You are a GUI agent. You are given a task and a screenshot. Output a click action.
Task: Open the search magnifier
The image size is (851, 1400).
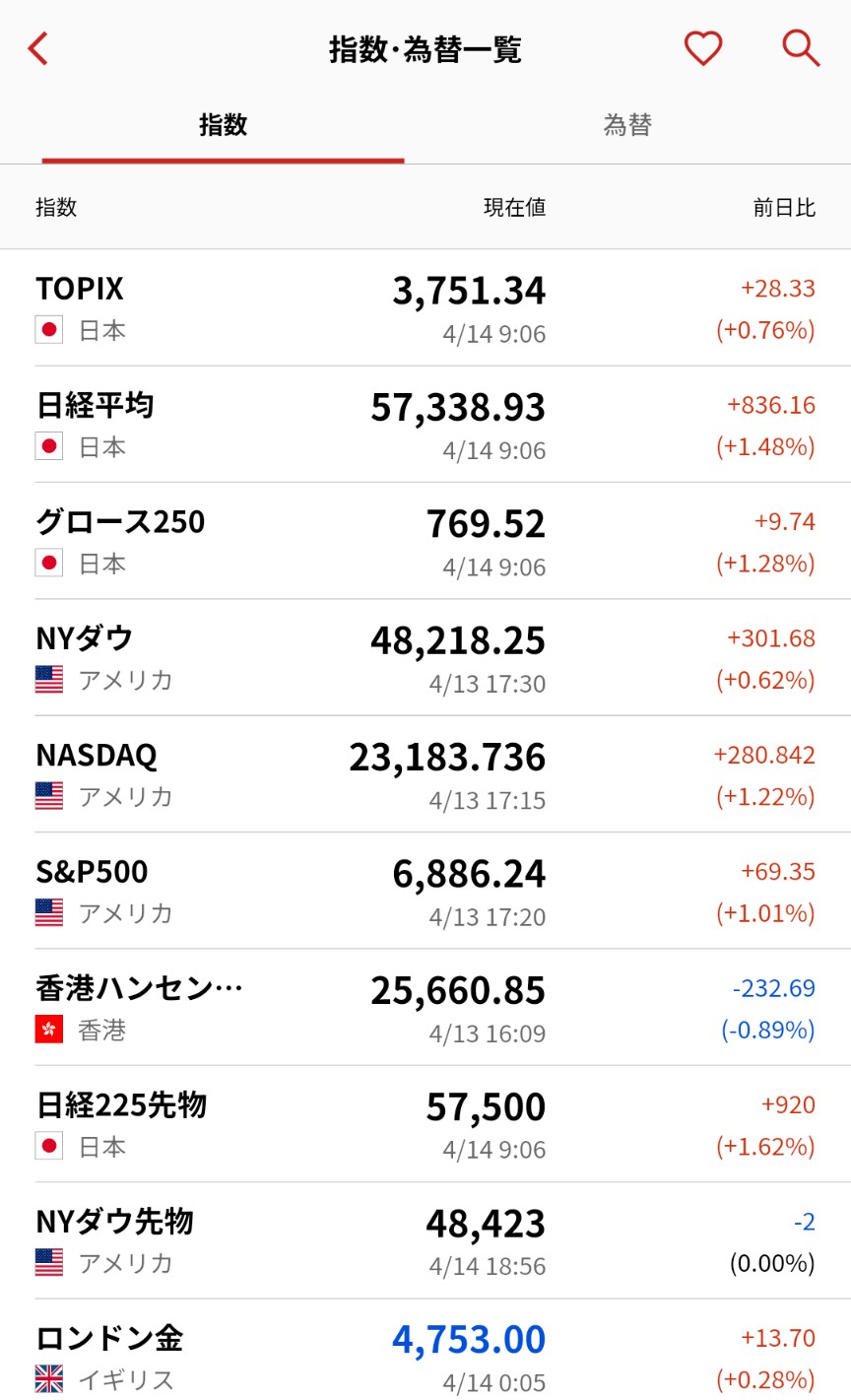coord(801,48)
